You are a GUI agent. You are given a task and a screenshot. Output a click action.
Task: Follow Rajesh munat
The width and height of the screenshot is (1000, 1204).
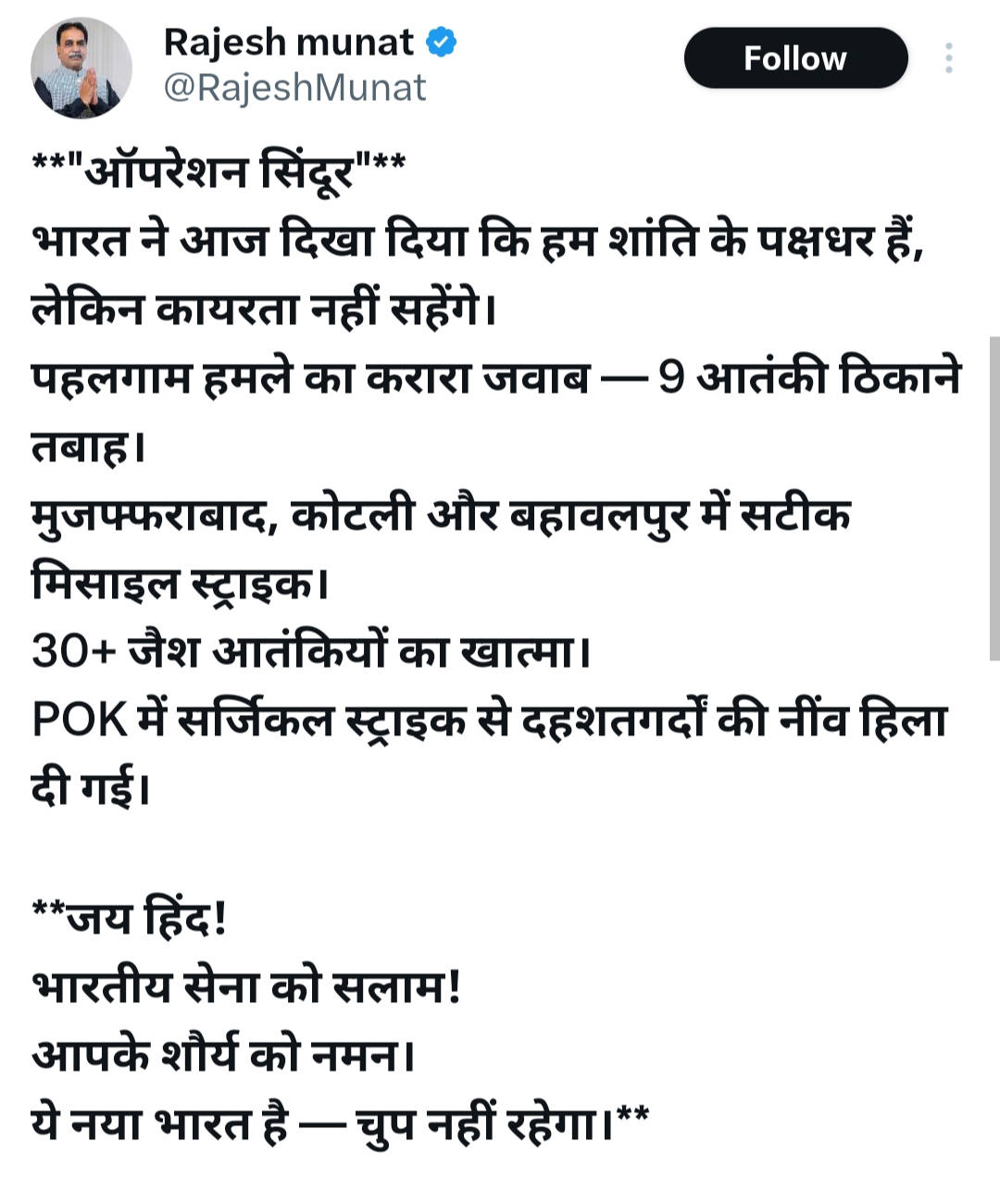[x=795, y=58]
